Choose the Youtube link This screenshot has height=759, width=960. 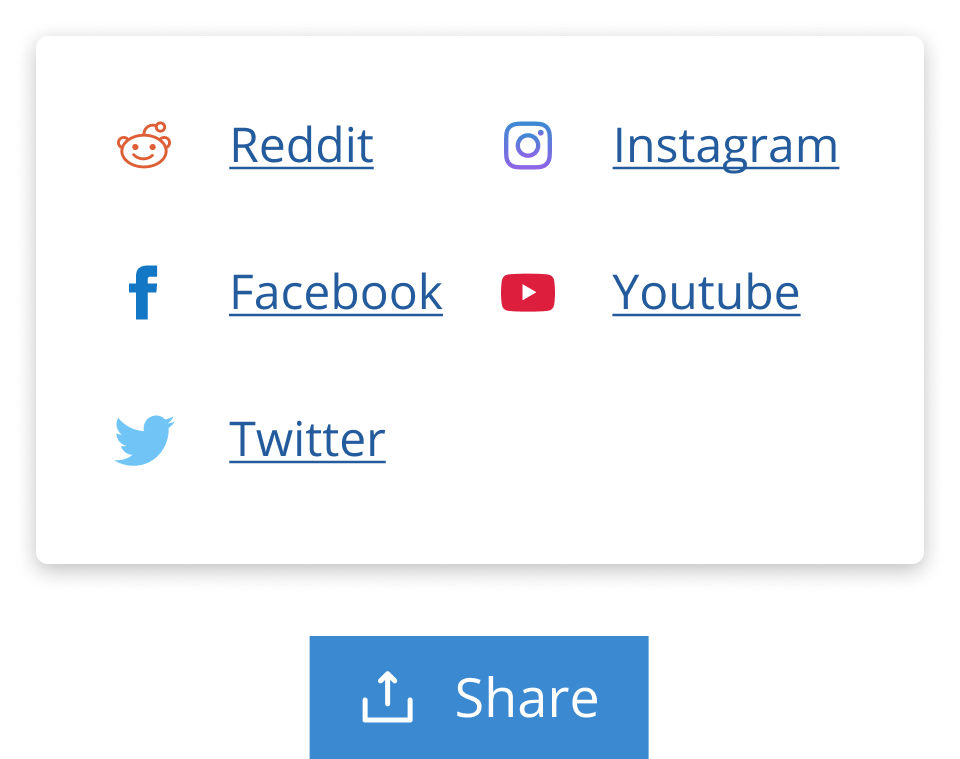coord(705,292)
